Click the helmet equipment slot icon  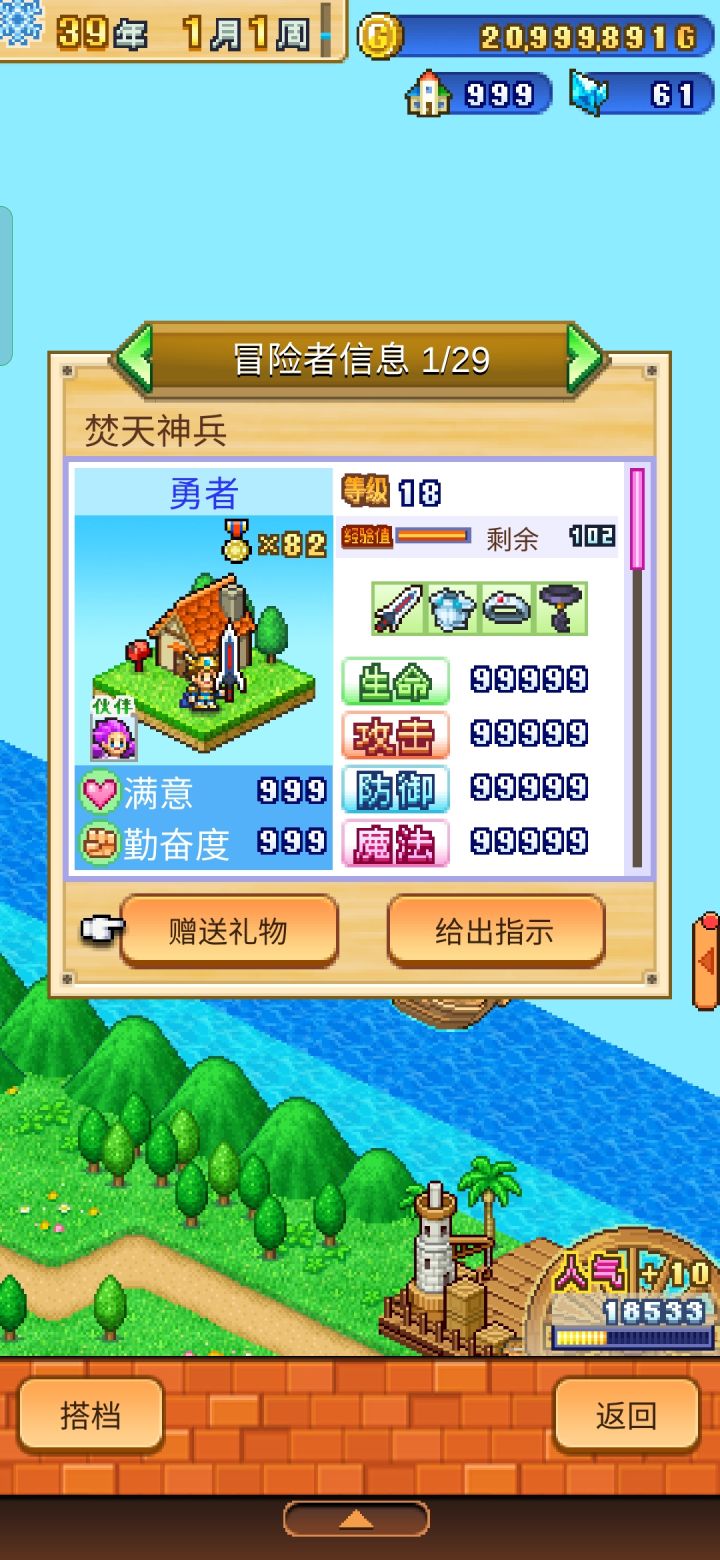point(506,608)
